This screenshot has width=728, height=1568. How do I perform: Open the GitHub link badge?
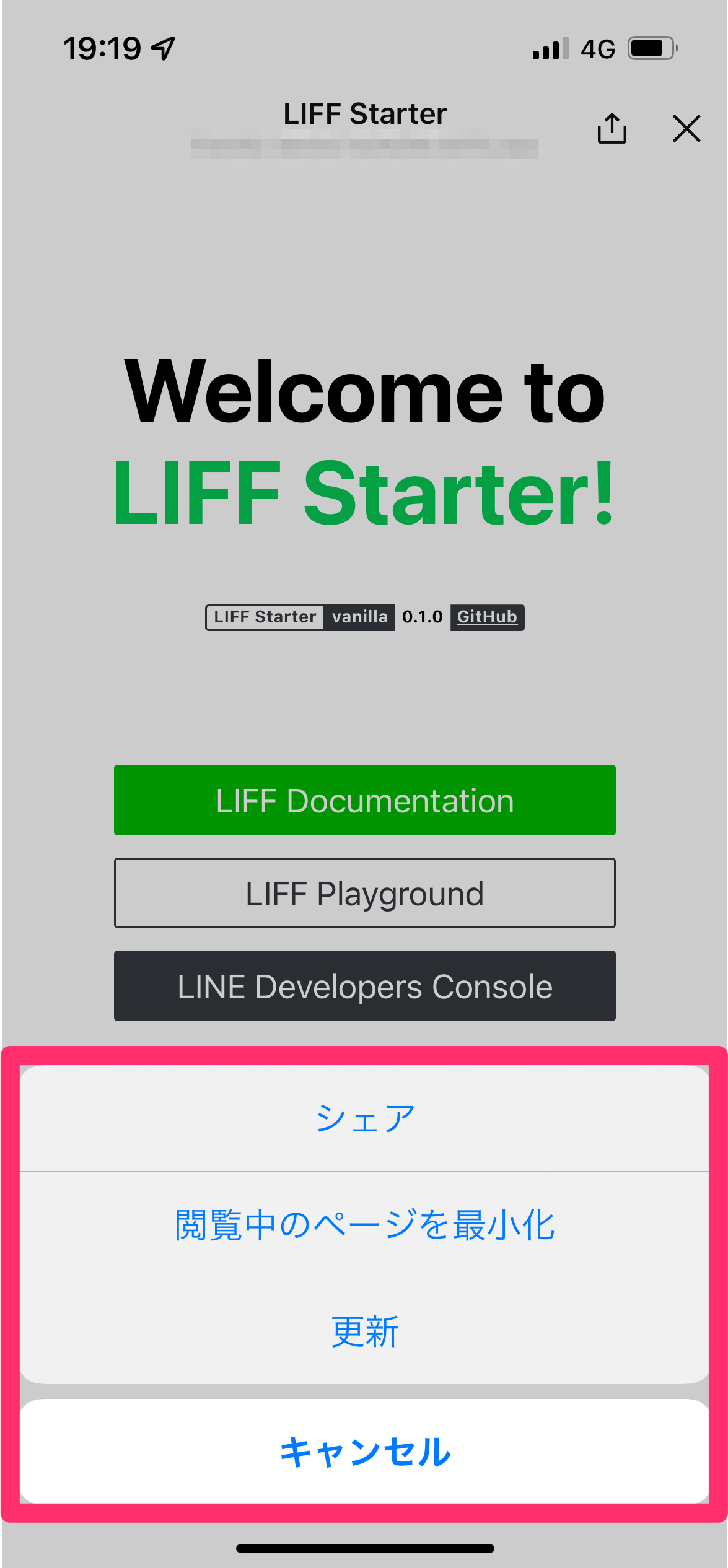coord(487,617)
